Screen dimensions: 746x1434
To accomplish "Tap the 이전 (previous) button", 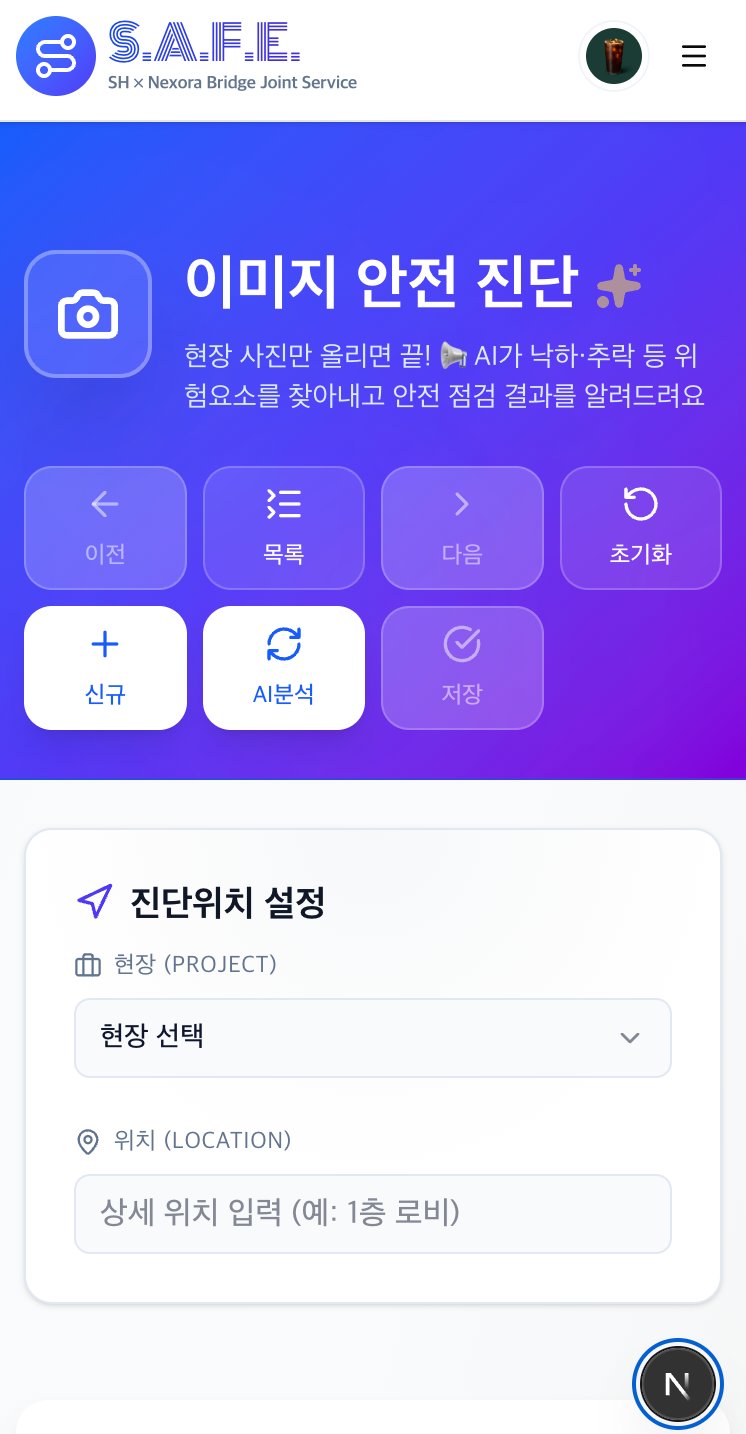I will coord(105,528).
